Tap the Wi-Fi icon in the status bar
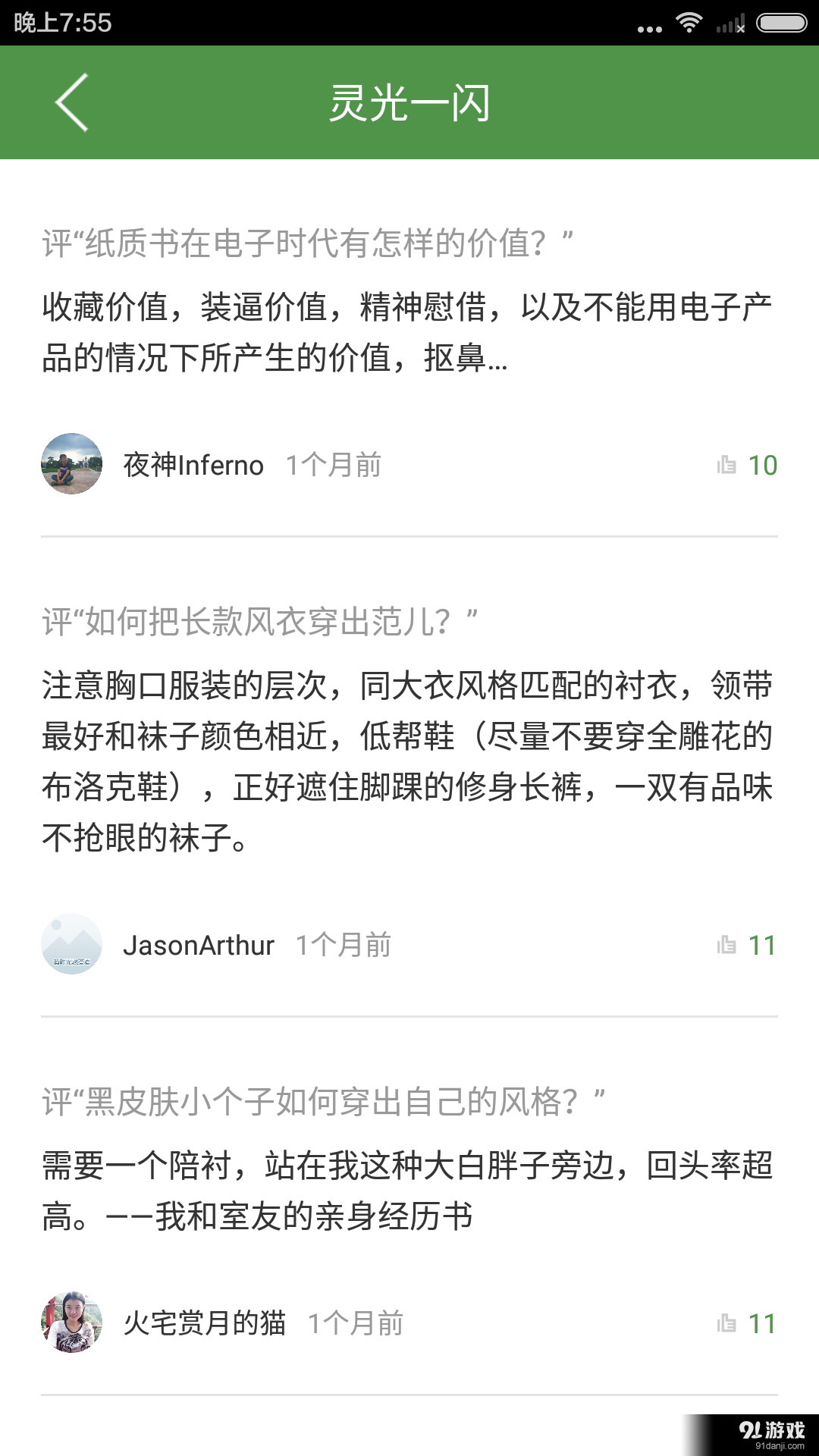The width and height of the screenshot is (819, 1456). coord(689,24)
